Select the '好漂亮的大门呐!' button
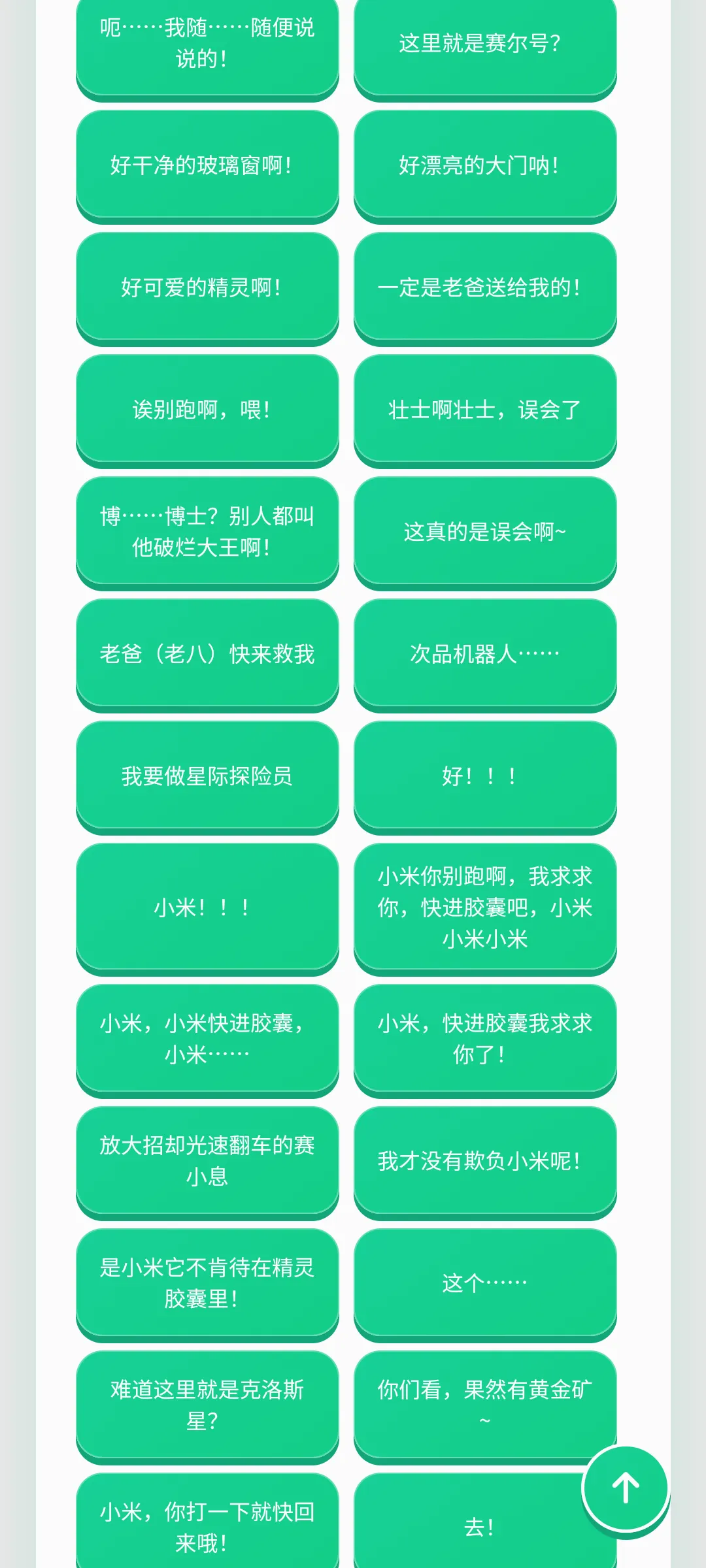 485,167
